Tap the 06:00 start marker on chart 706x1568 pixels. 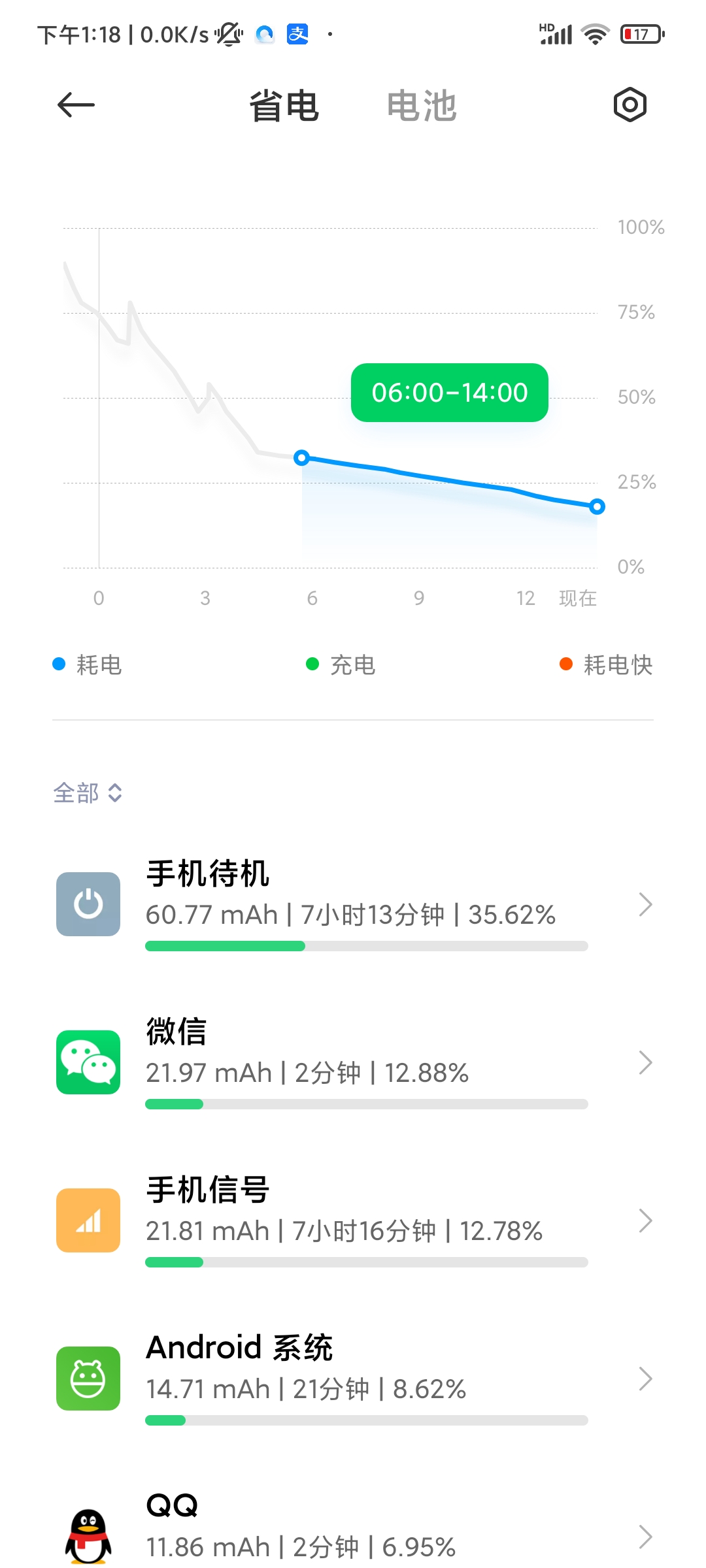click(x=301, y=457)
